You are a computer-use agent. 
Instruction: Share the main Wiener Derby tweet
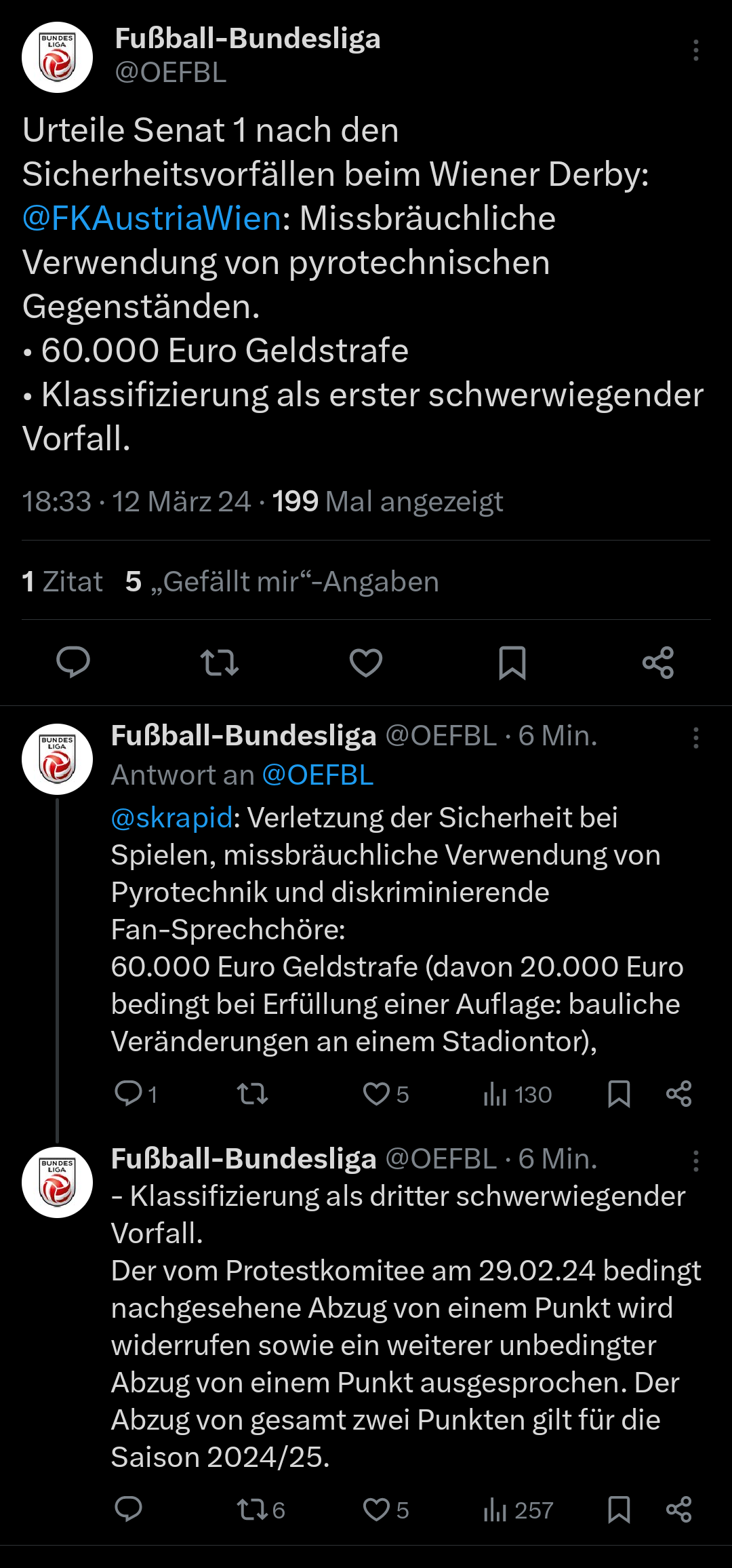pos(658,663)
